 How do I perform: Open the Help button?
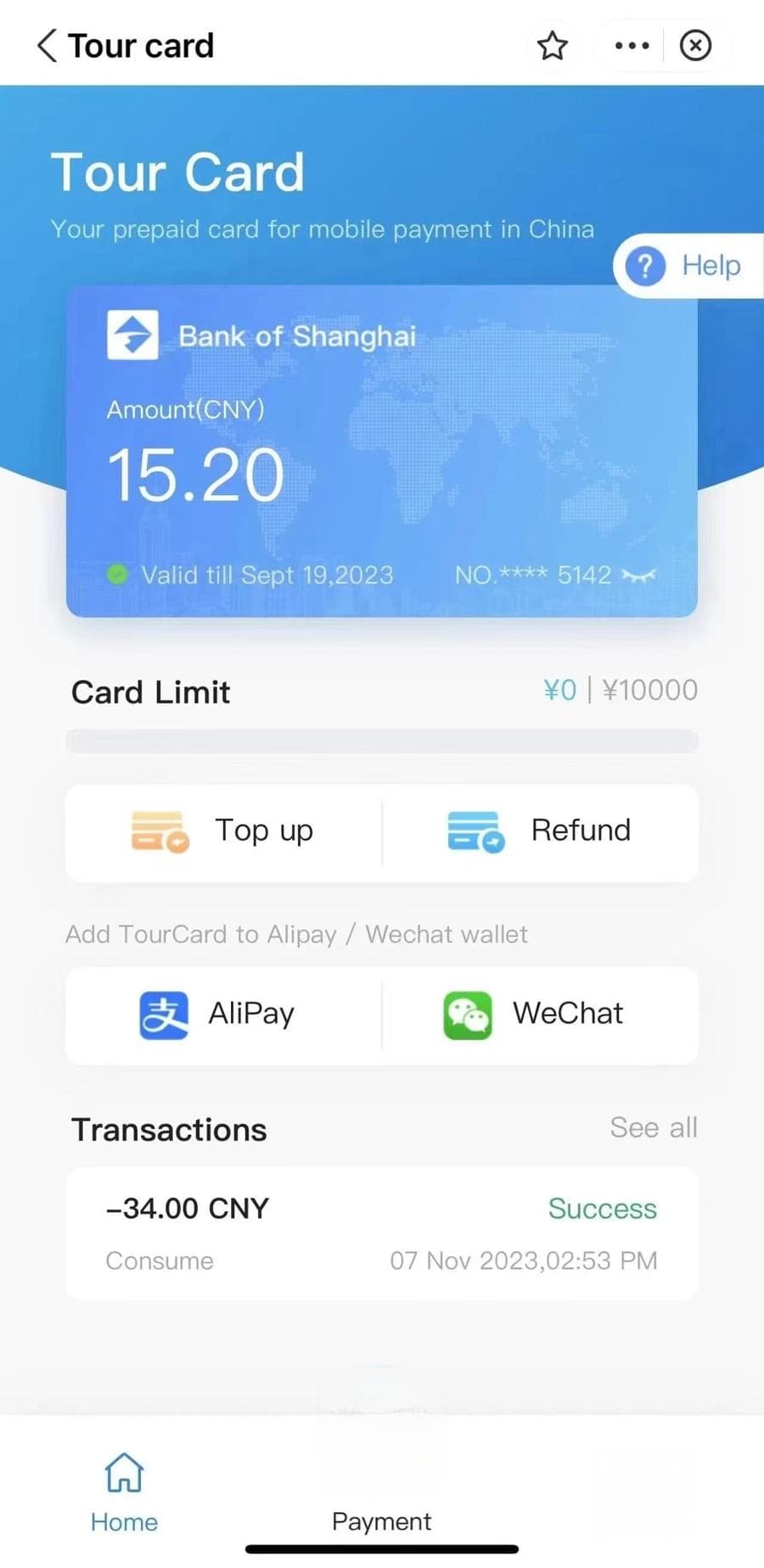(688, 266)
